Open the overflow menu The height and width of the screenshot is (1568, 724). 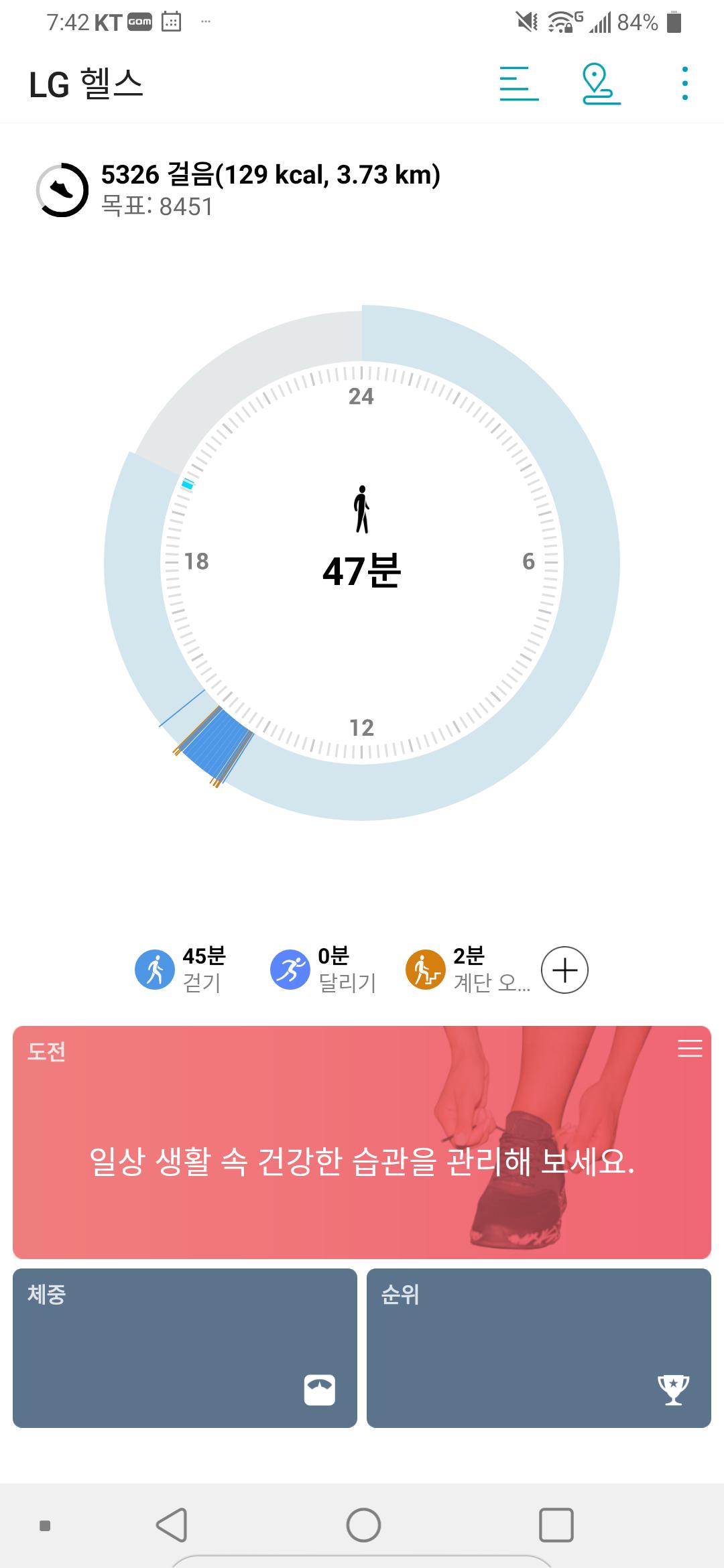(x=684, y=84)
